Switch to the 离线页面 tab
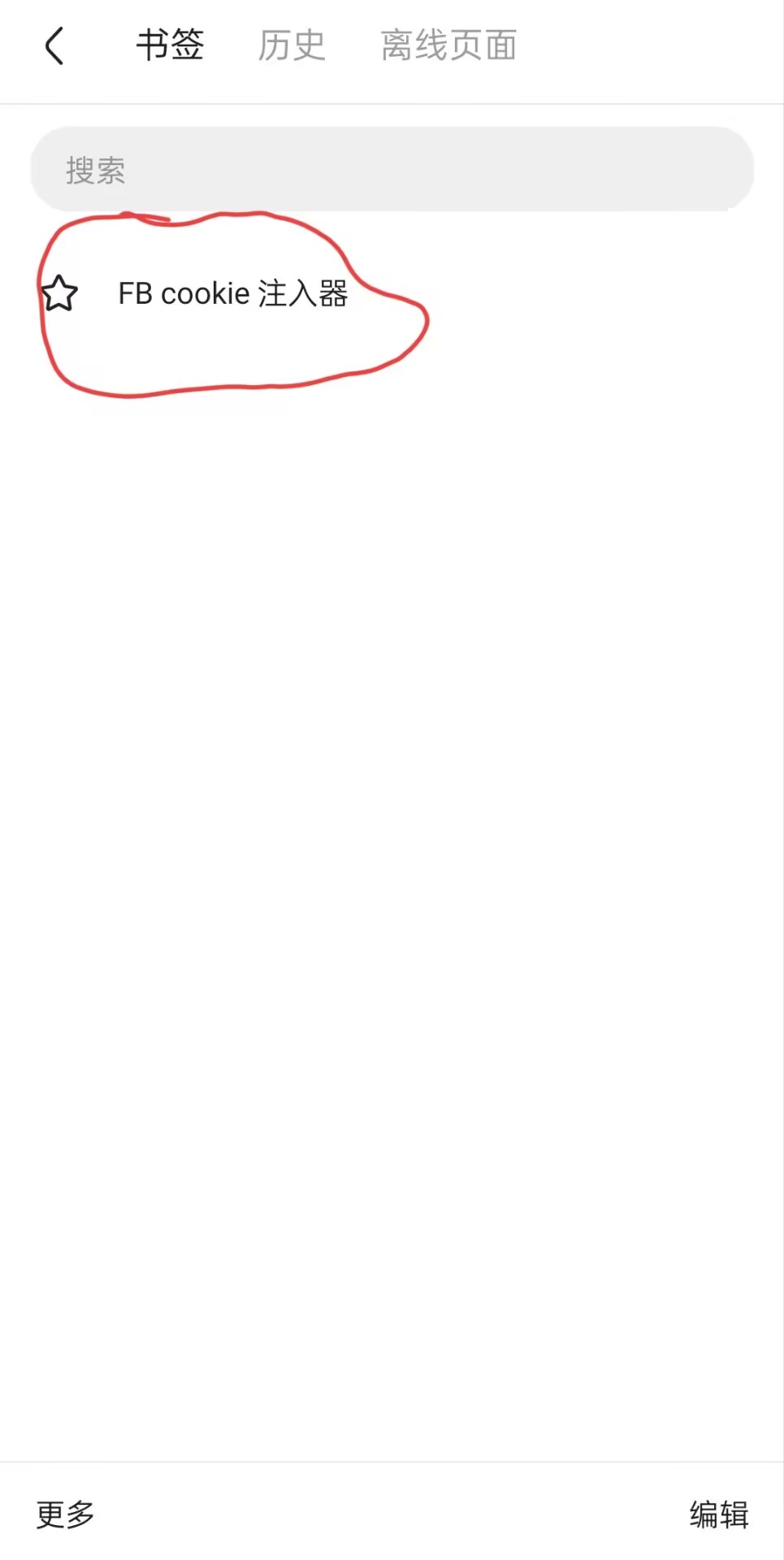This screenshot has height=1560, width=784. tap(448, 45)
